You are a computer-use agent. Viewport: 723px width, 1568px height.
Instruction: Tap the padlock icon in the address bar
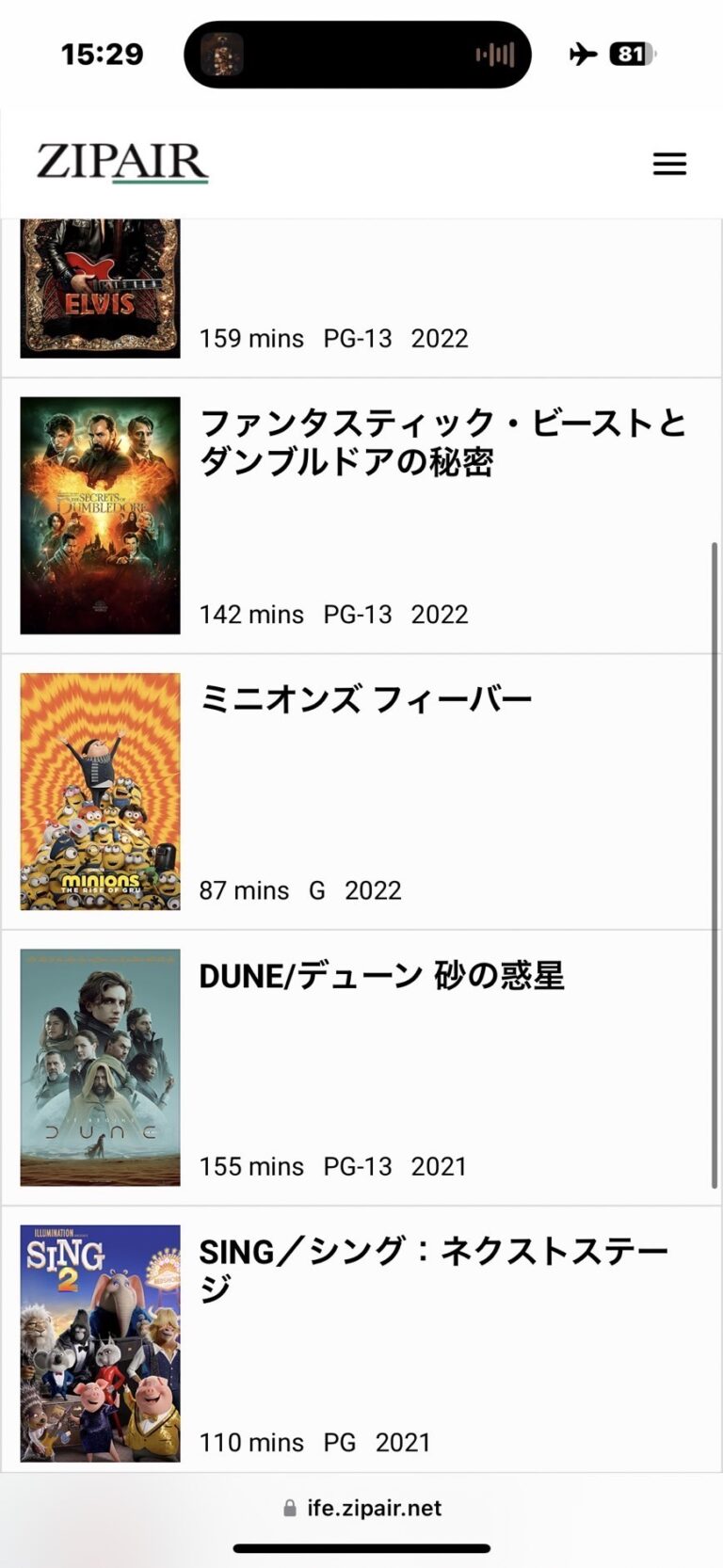click(x=290, y=1508)
